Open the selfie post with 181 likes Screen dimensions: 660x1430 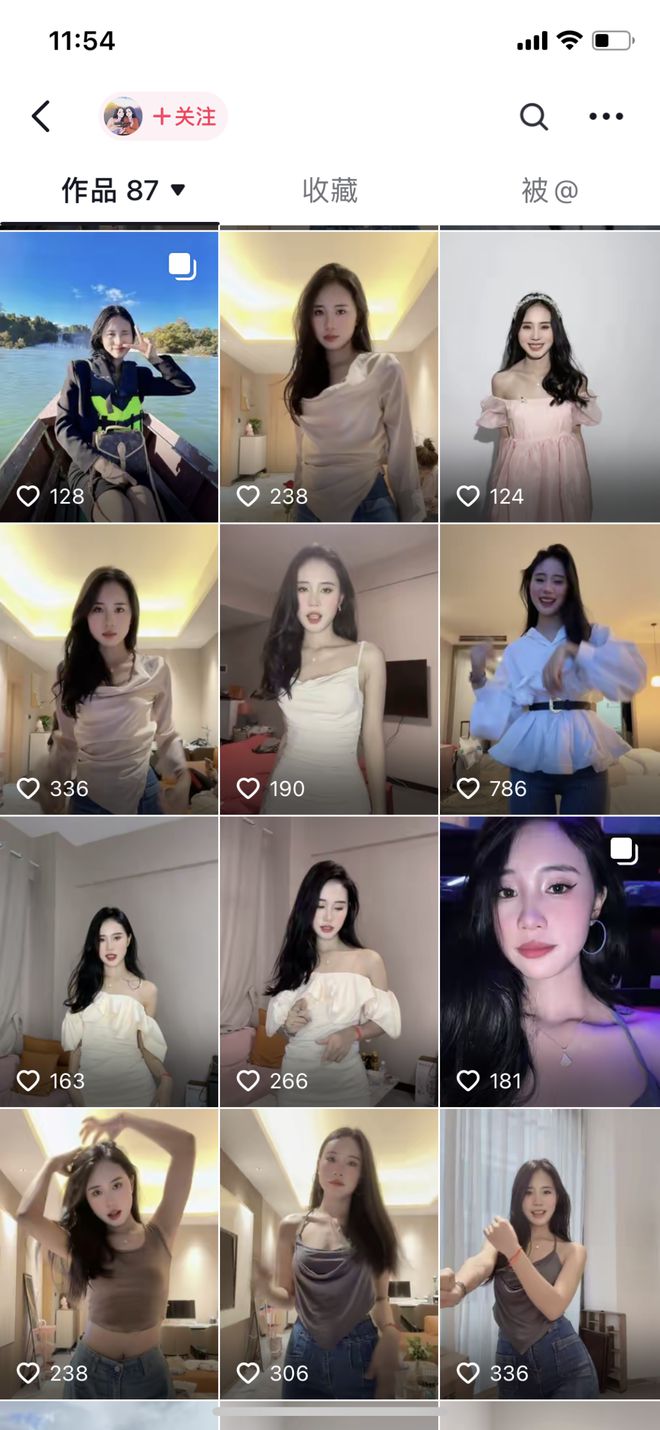coord(549,962)
